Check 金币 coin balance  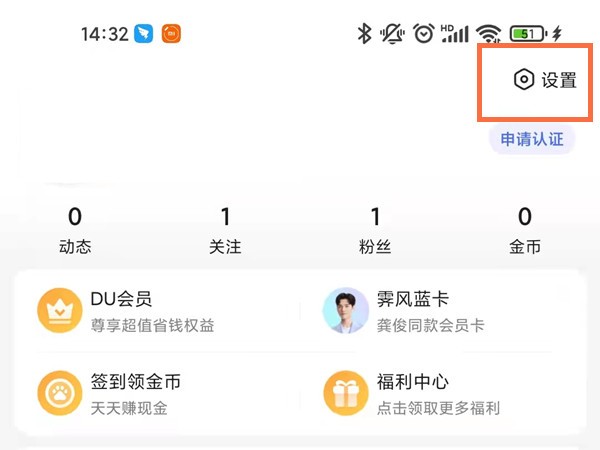(524, 230)
